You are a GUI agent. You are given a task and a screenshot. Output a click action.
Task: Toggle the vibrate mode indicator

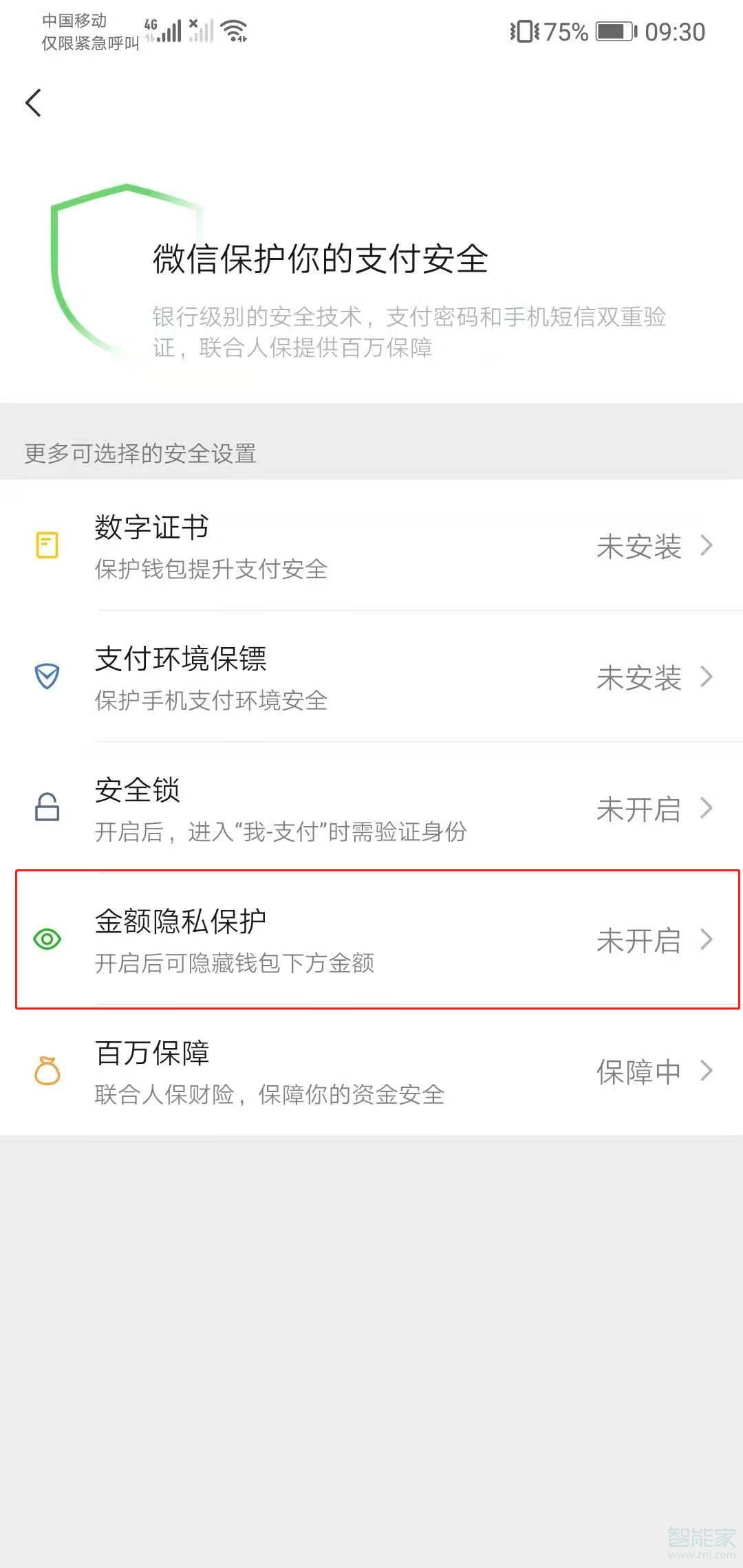(524, 30)
